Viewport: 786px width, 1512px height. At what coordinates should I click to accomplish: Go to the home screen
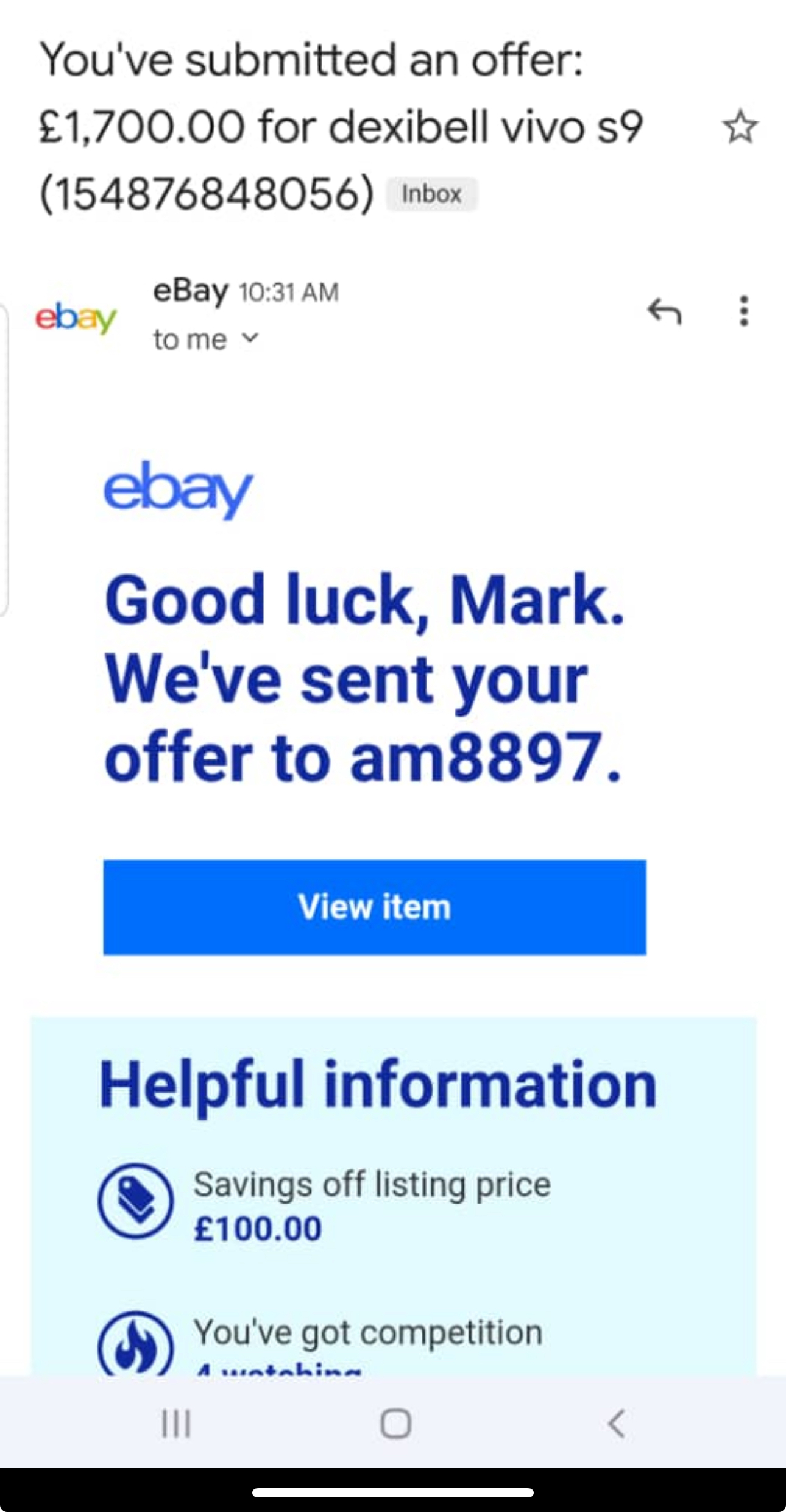click(x=395, y=1424)
